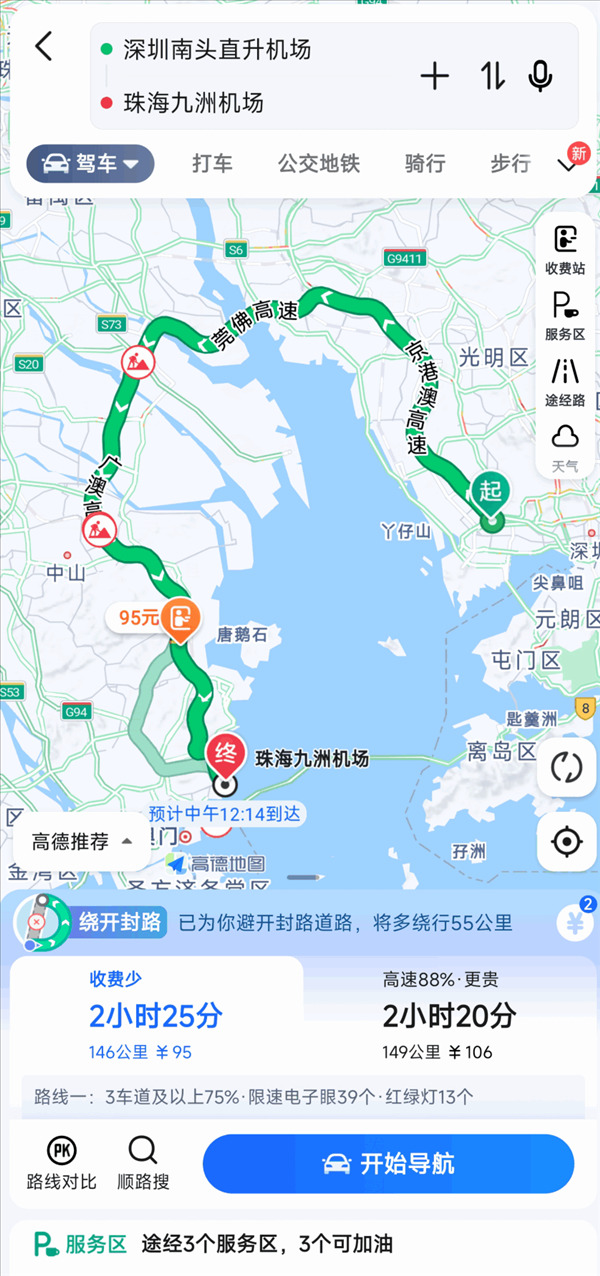The width and height of the screenshot is (600, 1276).
Task: Switch to the 骑行 tab
Action: click(425, 164)
